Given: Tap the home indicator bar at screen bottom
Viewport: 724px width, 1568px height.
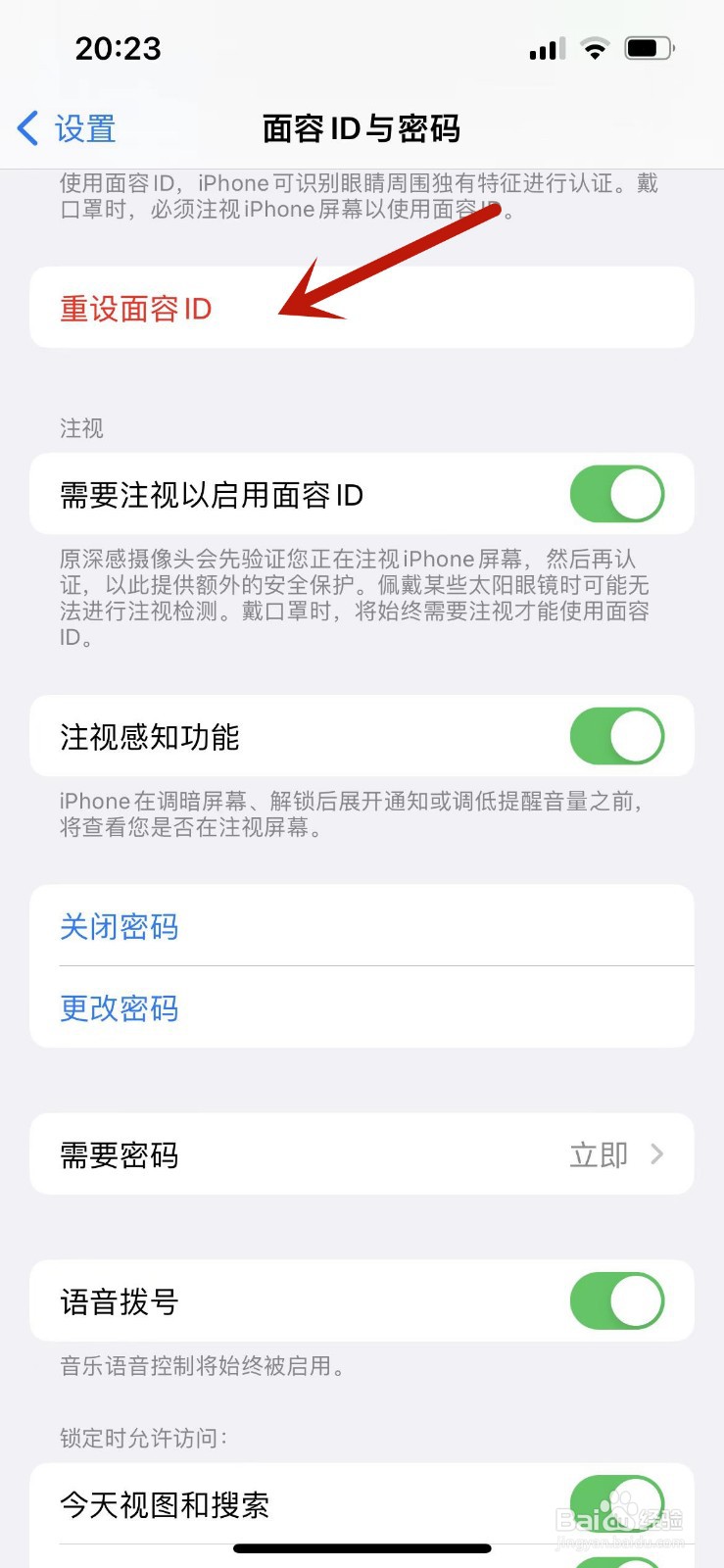Looking at the screenshot, I should 362,1548.
